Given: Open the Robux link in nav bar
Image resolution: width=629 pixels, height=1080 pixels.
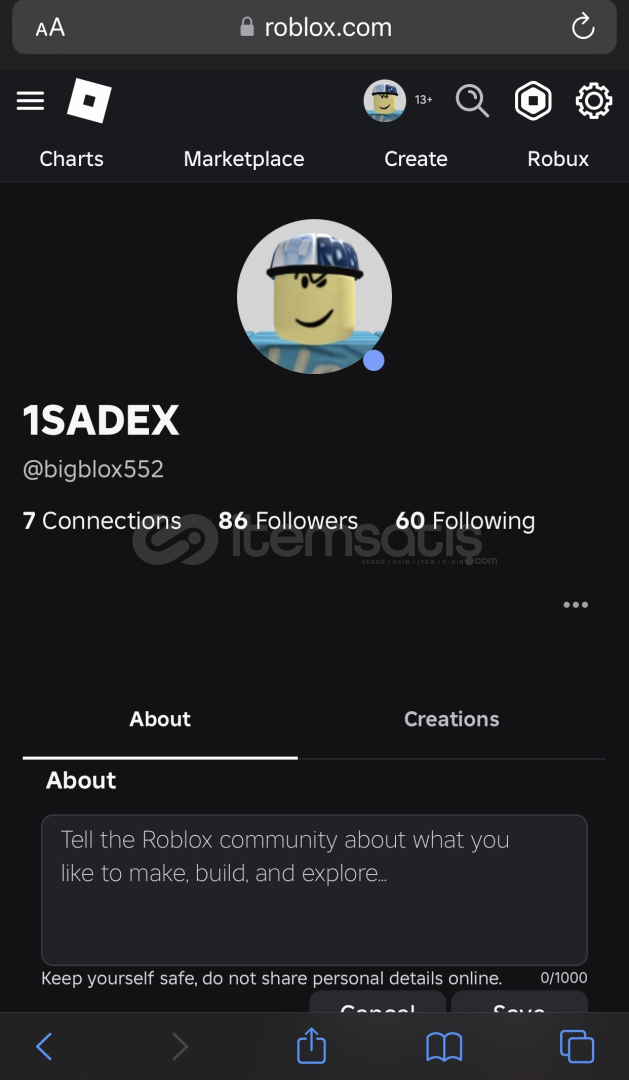Looking at the screenshot, I should coord(558,159).
